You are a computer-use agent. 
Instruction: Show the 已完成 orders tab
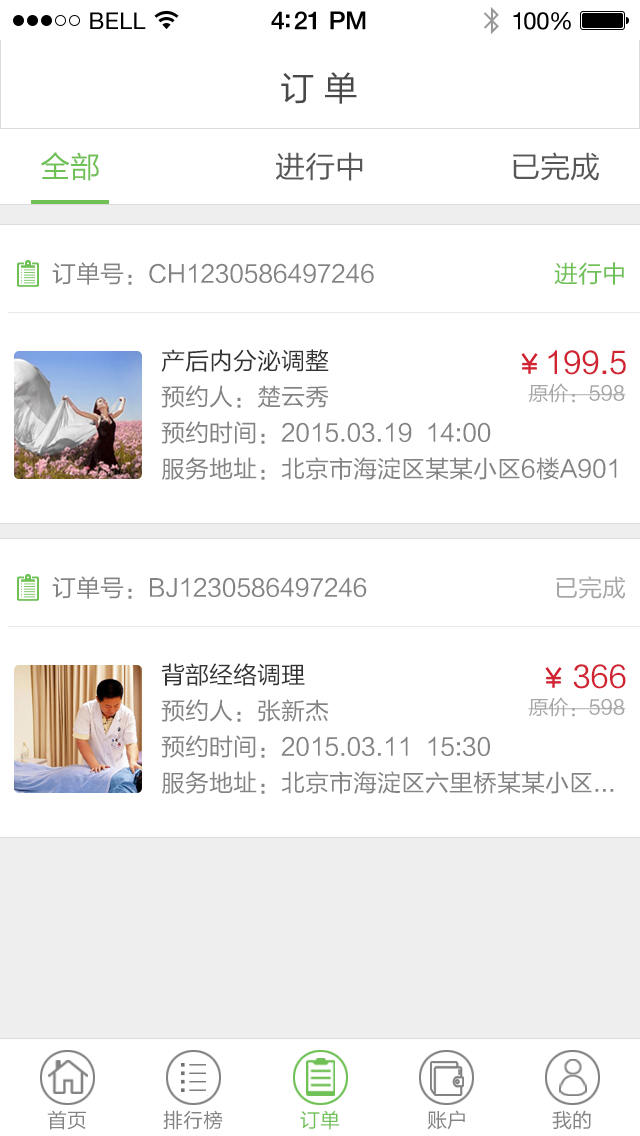tap(555, 167)
